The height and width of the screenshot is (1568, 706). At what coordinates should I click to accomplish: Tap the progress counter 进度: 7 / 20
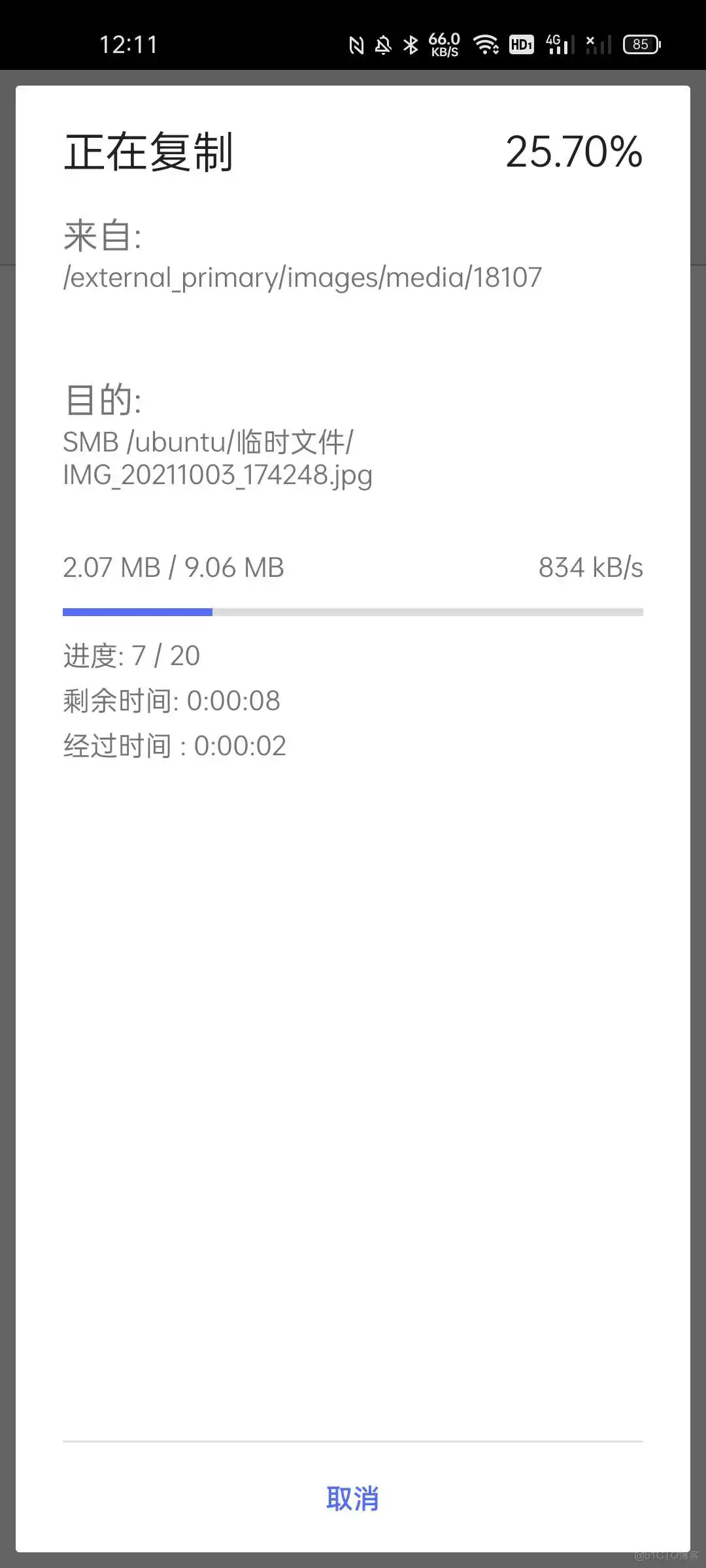(131, 655)
